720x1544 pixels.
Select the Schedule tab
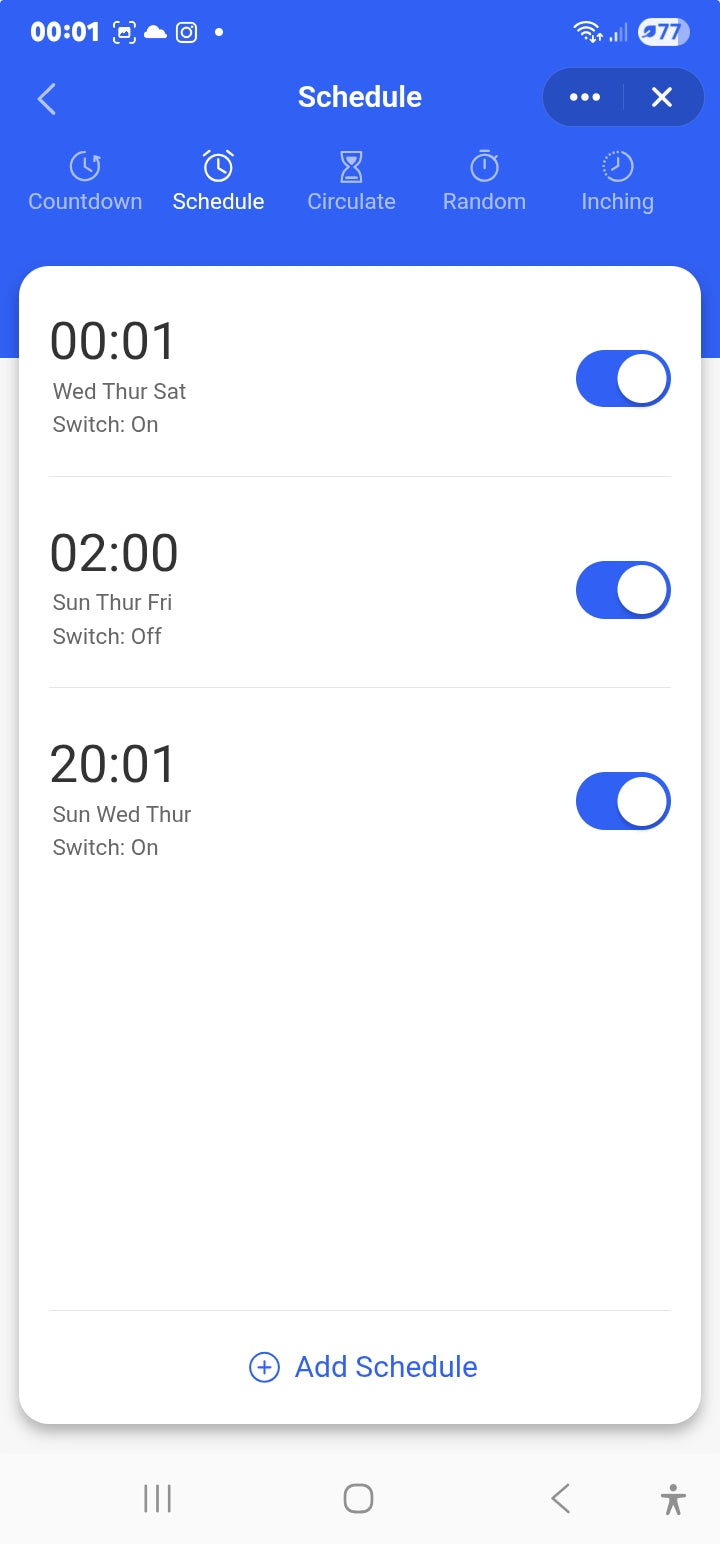(x=218, y=182)
